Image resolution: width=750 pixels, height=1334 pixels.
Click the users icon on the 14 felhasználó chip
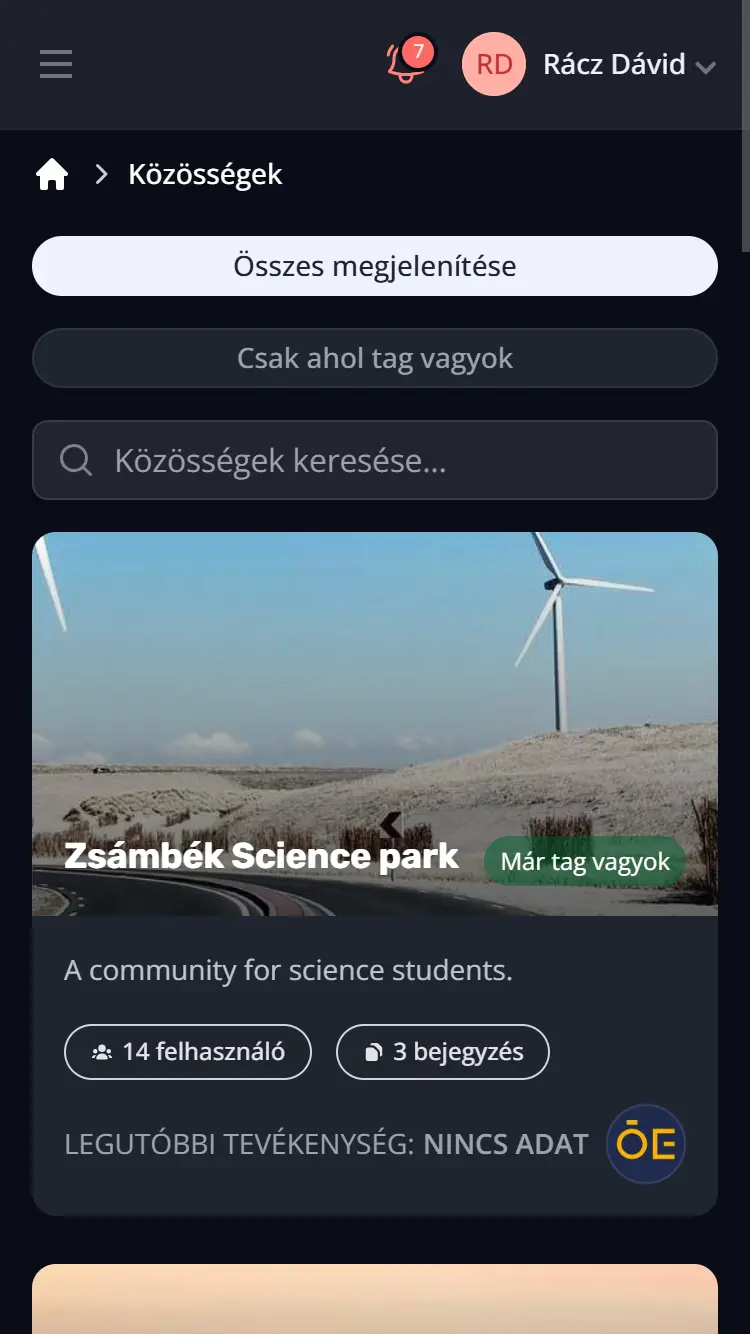pyautogui.click(x=100, y=1051)
